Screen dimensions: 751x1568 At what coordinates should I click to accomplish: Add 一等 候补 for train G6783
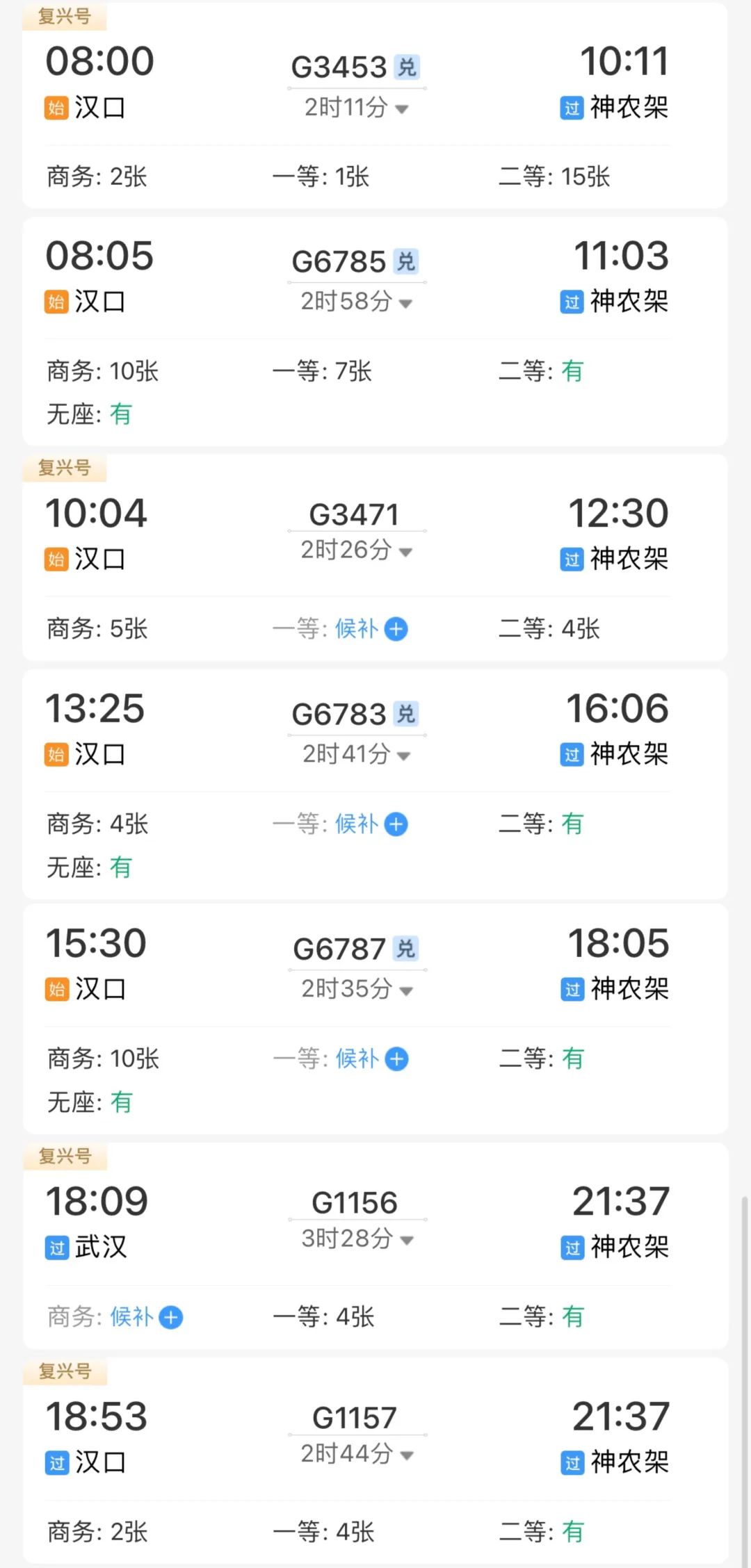click(396, 824)
